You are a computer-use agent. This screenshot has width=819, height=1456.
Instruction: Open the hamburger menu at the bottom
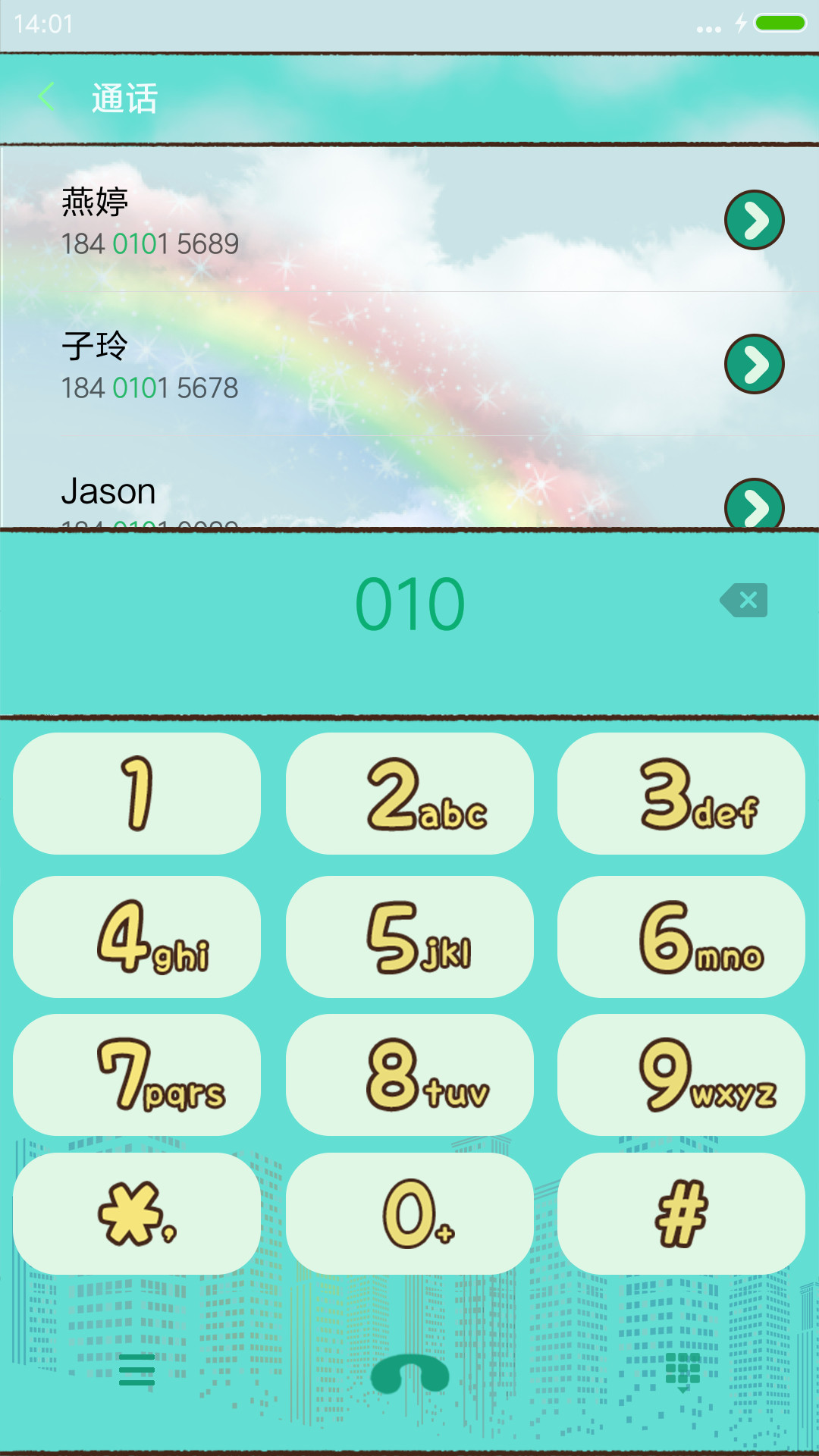pos(137,1370)
